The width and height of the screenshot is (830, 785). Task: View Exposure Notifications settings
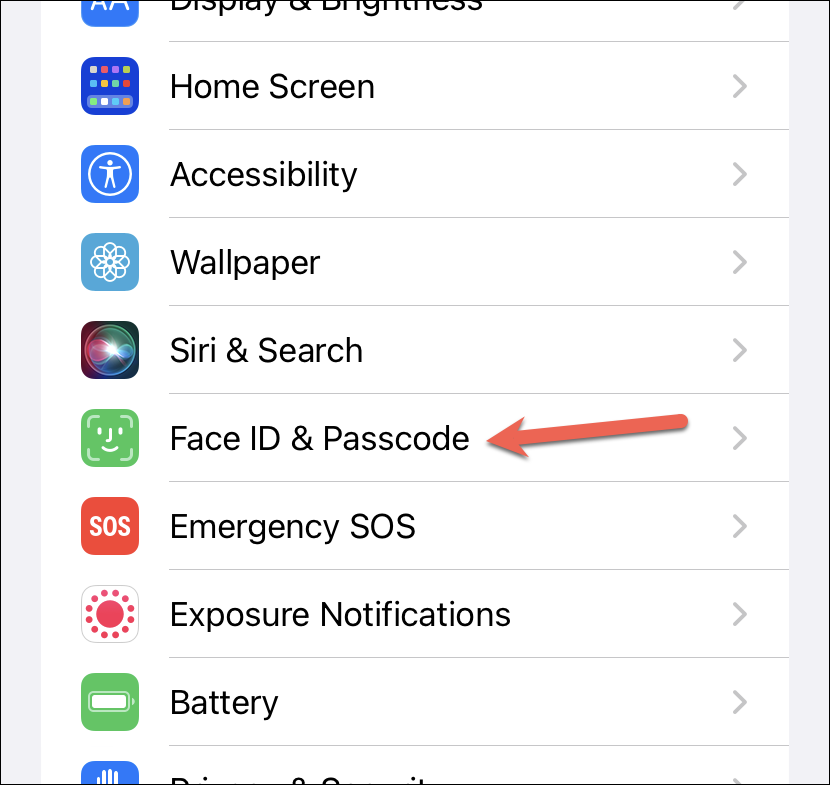[340, 614]
